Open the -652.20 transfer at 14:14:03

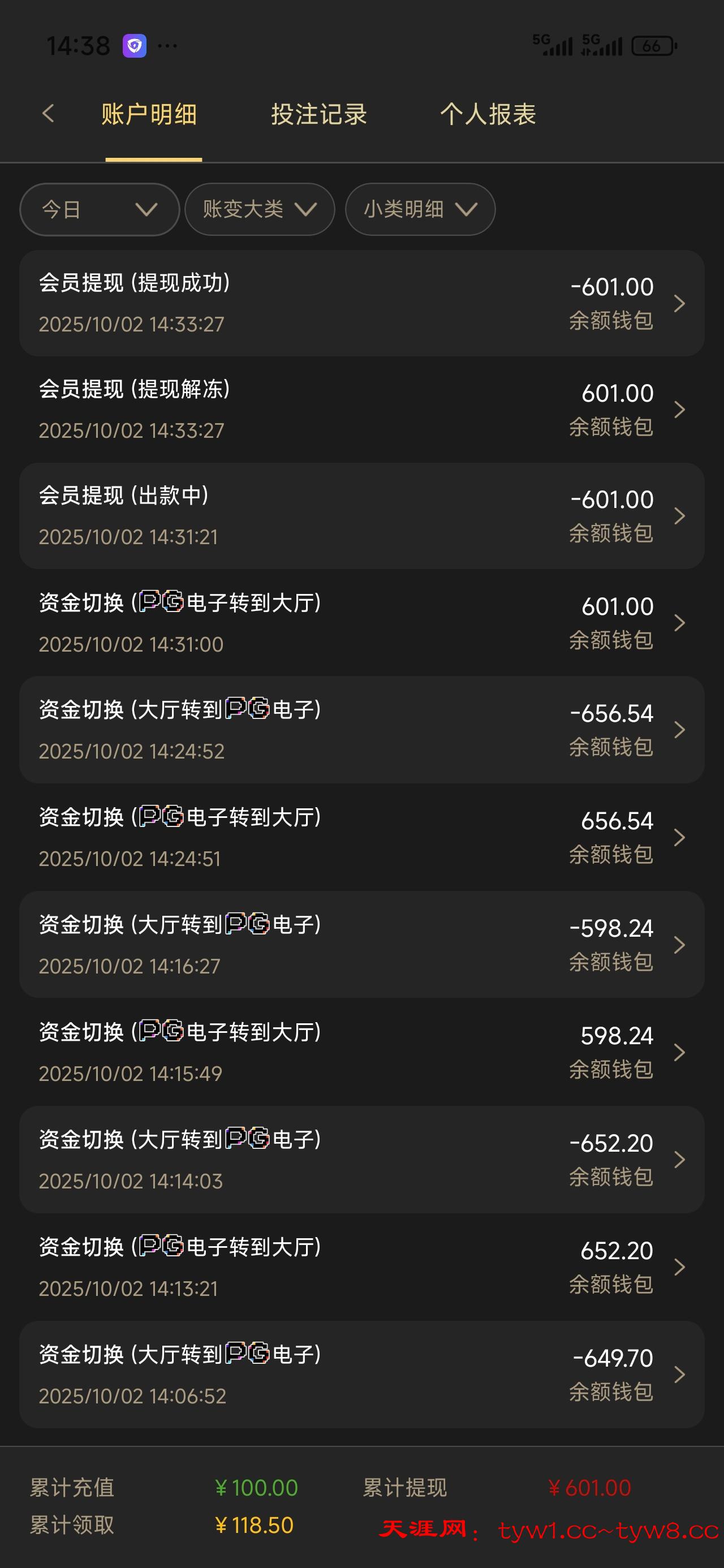click(361, 1160)
